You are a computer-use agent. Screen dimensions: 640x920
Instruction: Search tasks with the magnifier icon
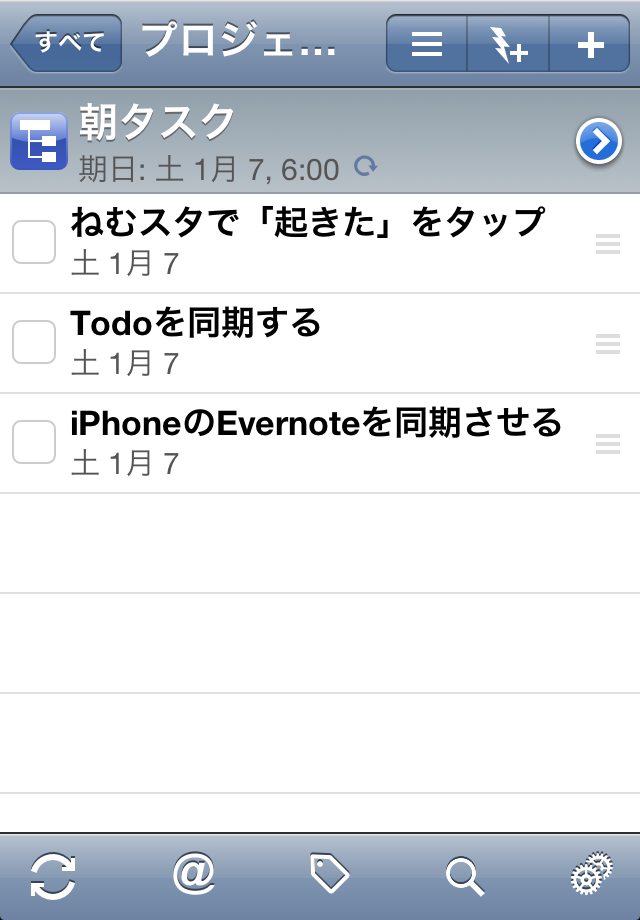(464, 876)
